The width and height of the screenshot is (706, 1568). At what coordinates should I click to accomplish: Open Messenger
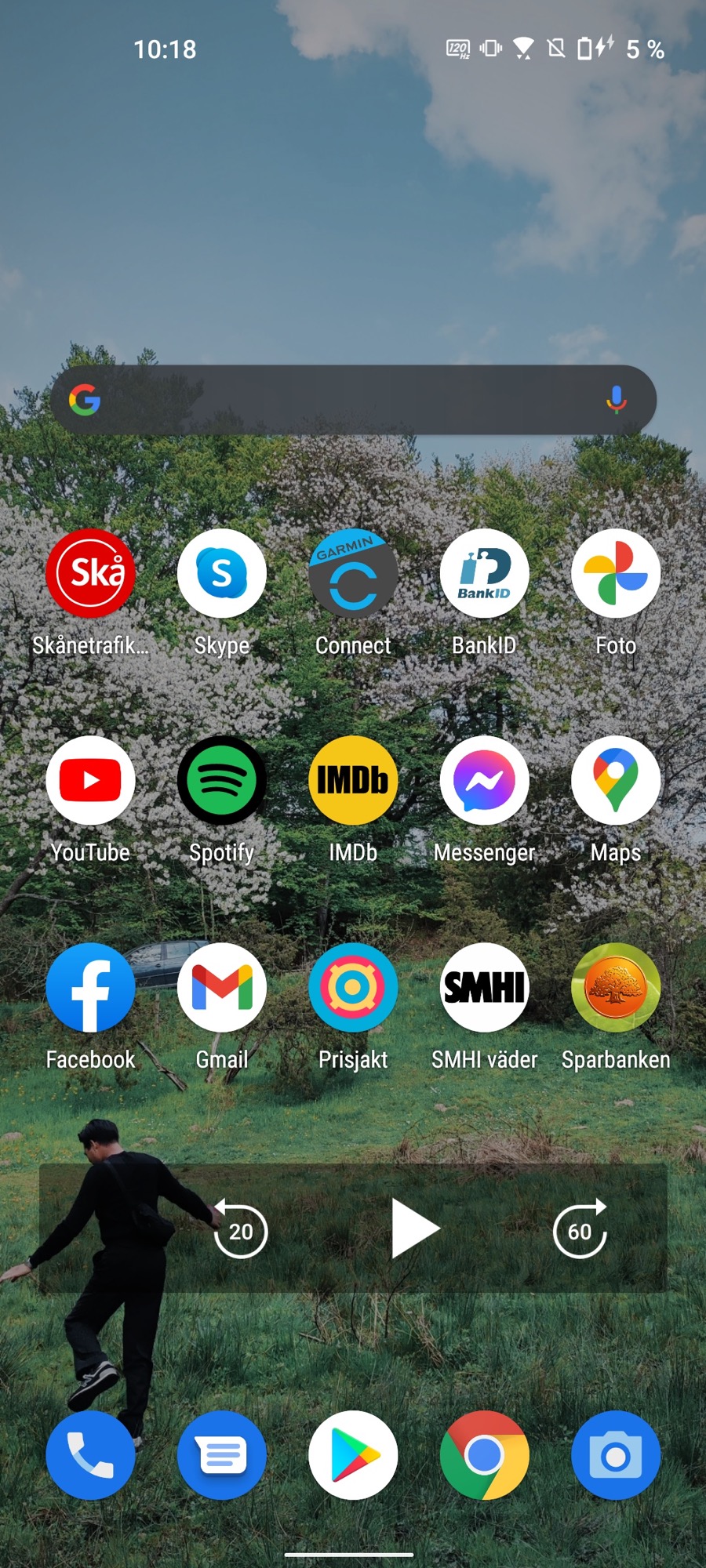click(x=484, y=780)
